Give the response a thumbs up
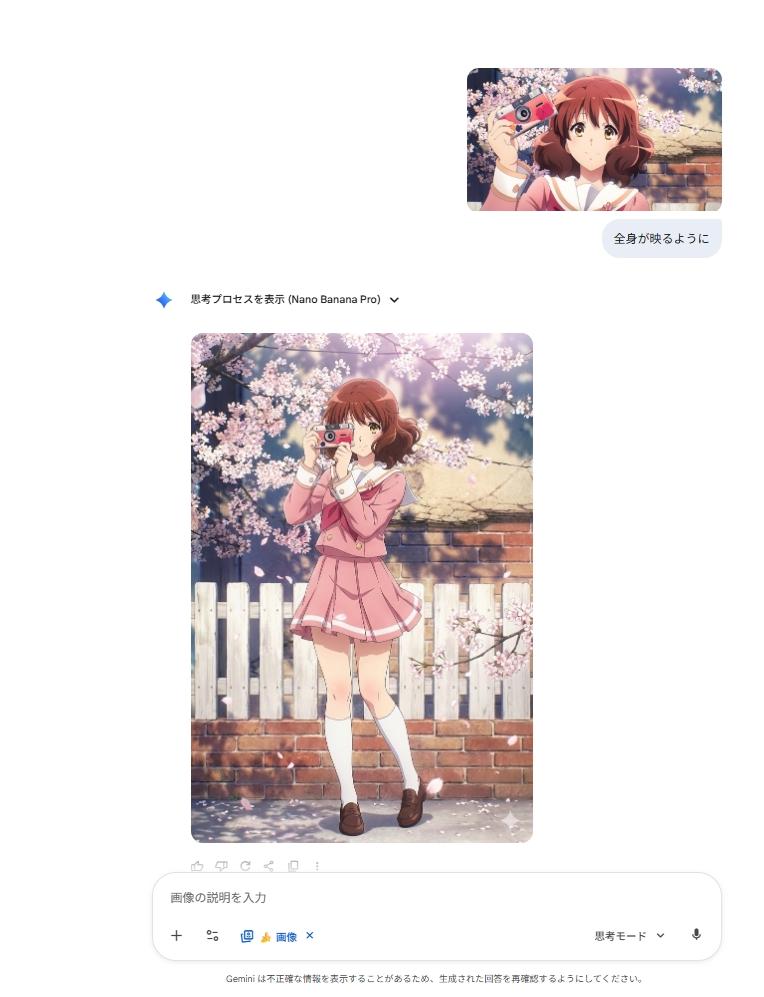764x997 pixels. click(197, 866)
